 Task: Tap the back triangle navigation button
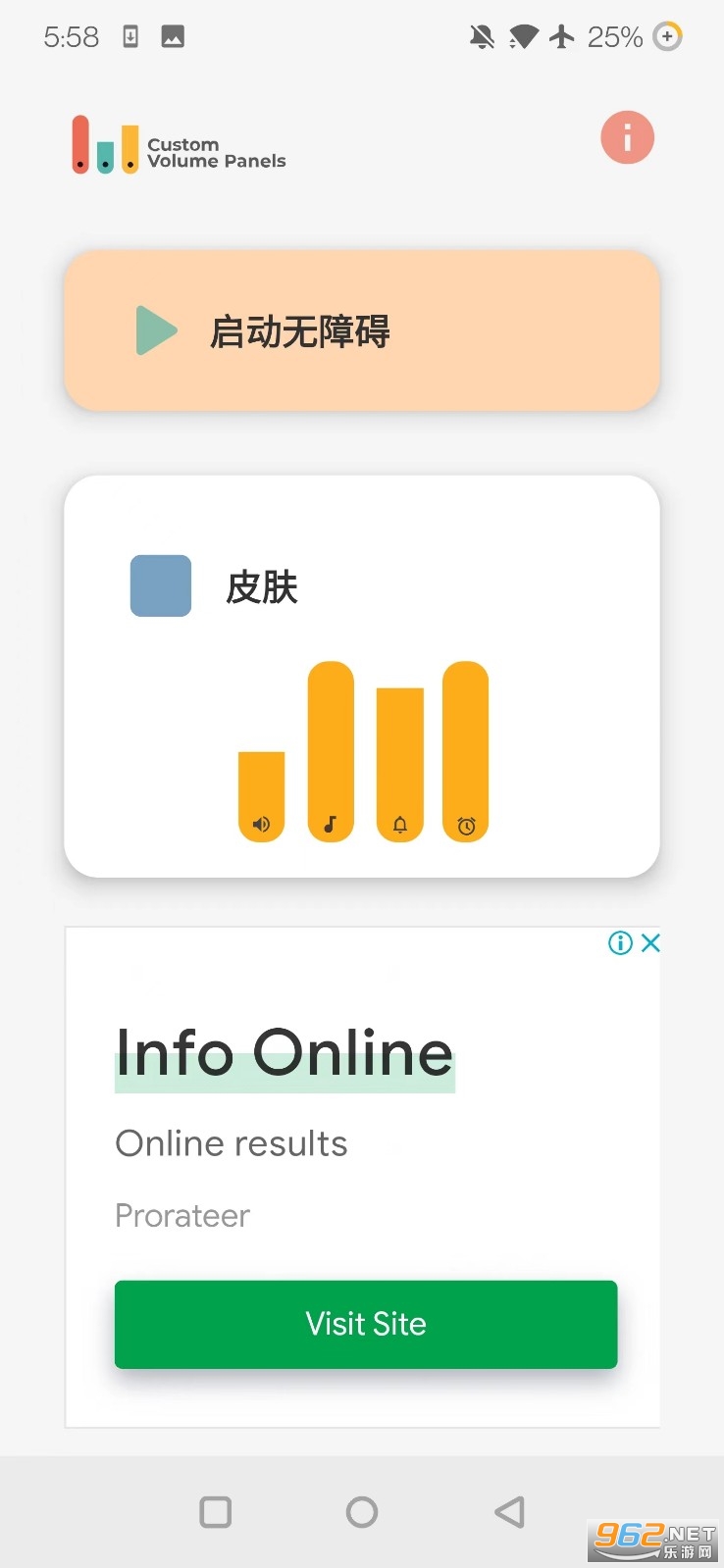(508, 1511)
